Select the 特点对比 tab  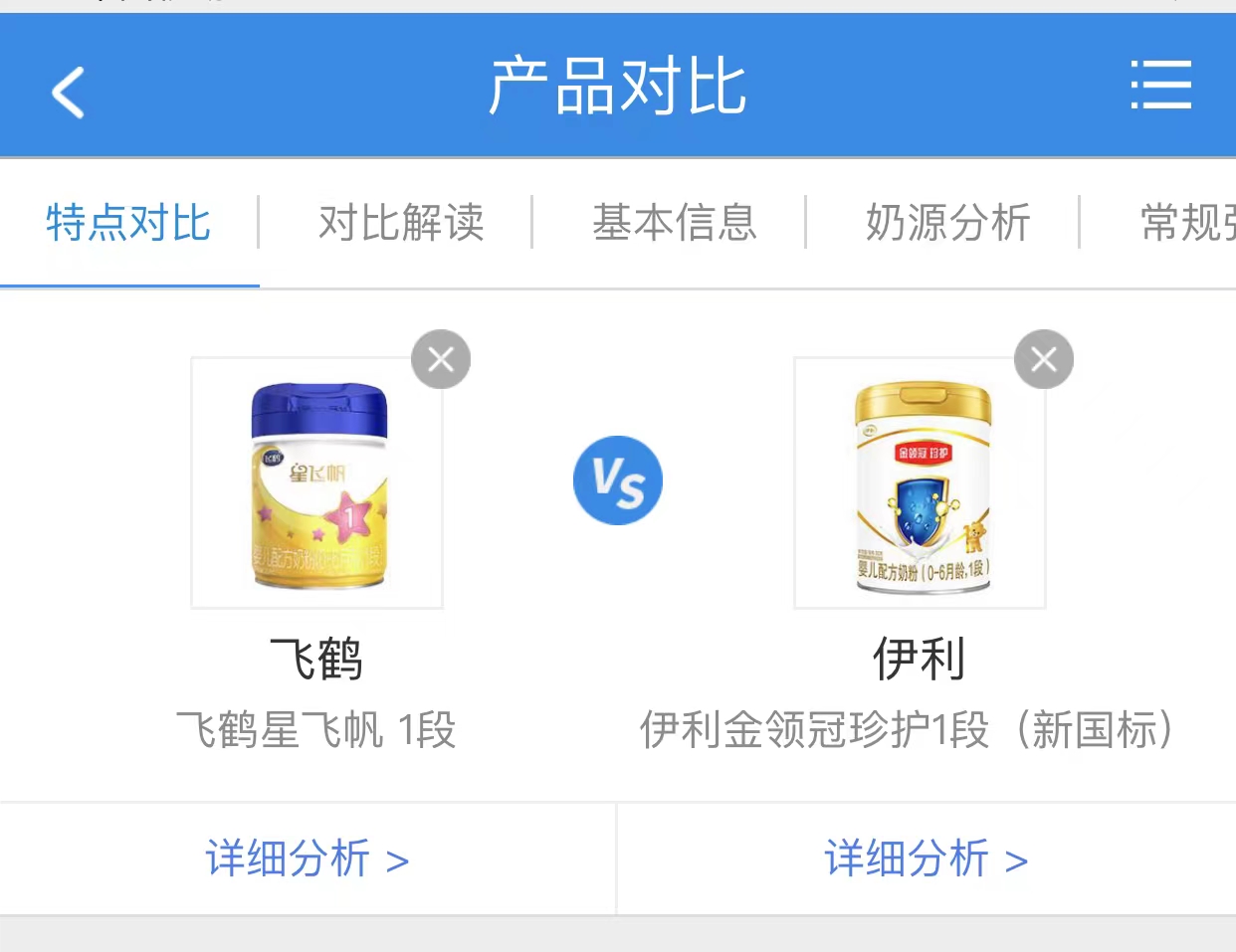[128, 223]
